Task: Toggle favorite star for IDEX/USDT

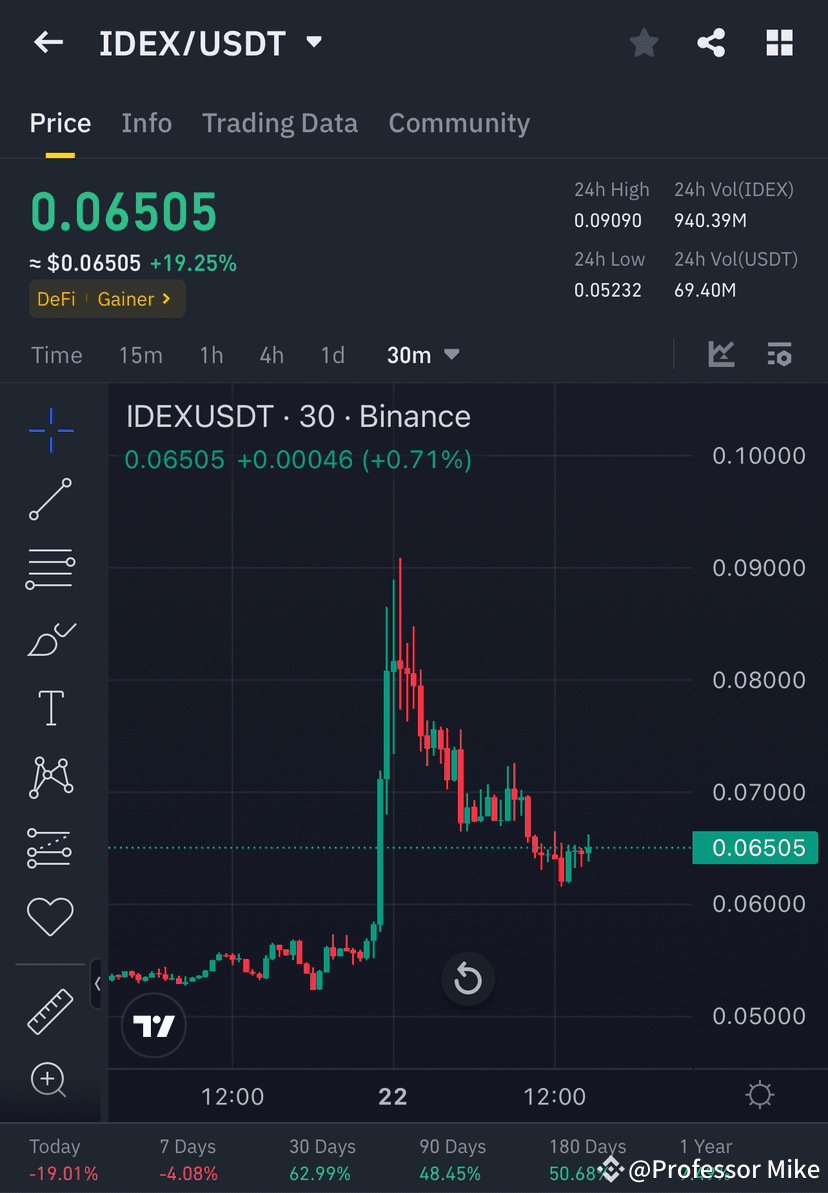Action: 643,42
